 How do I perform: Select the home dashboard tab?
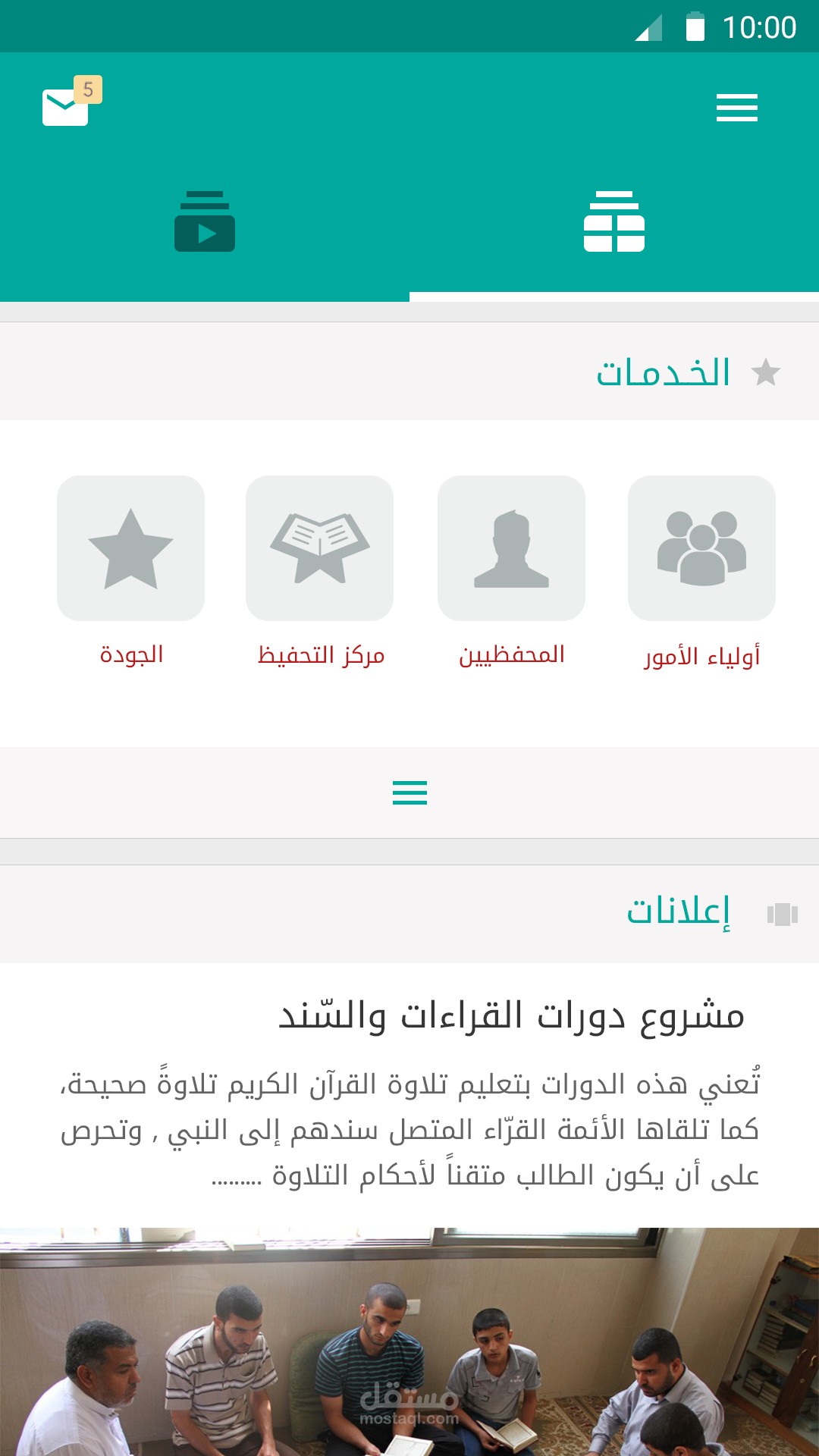[x=614, y=222]
